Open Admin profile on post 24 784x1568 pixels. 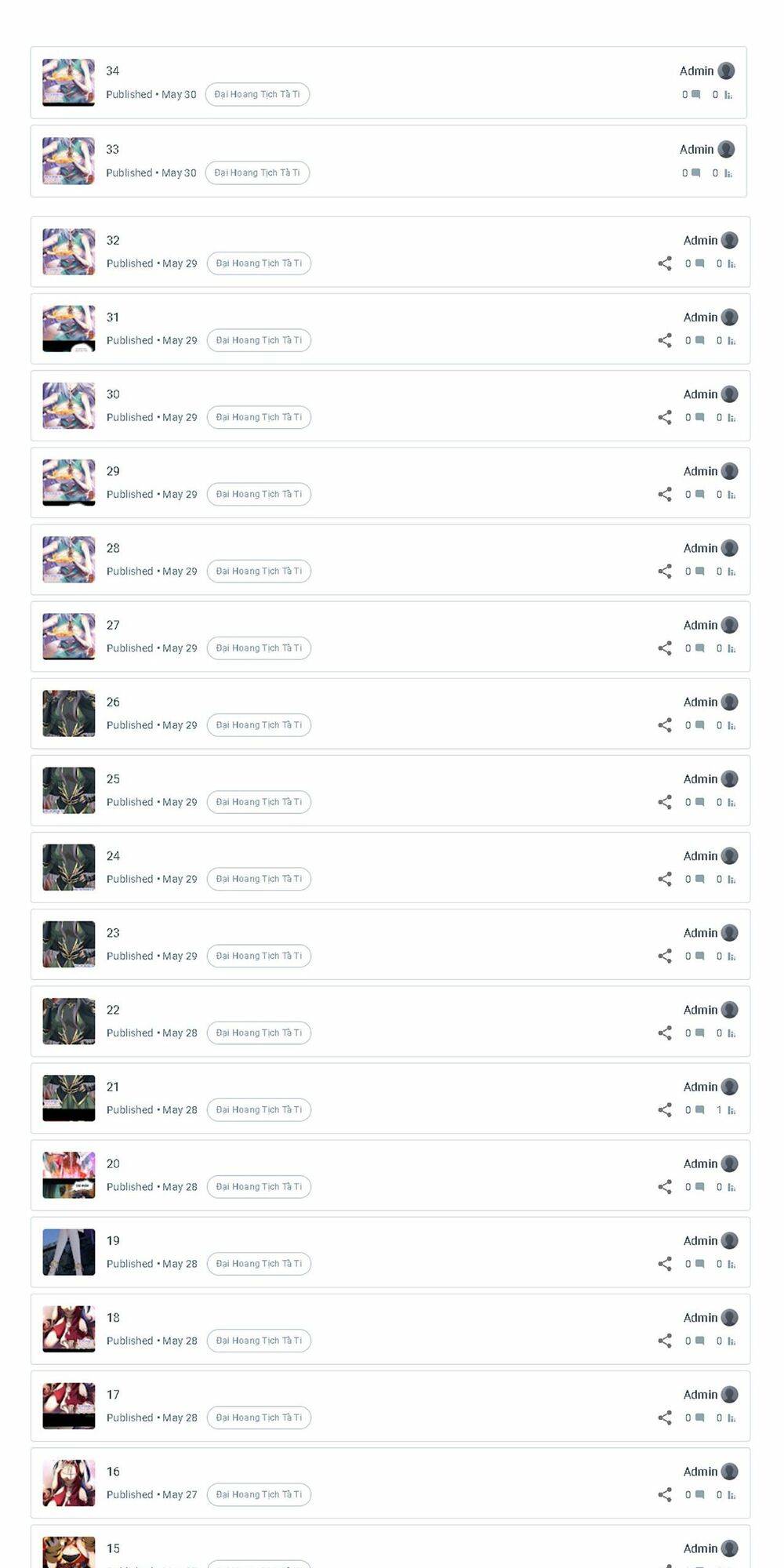[x=710, y=856]
